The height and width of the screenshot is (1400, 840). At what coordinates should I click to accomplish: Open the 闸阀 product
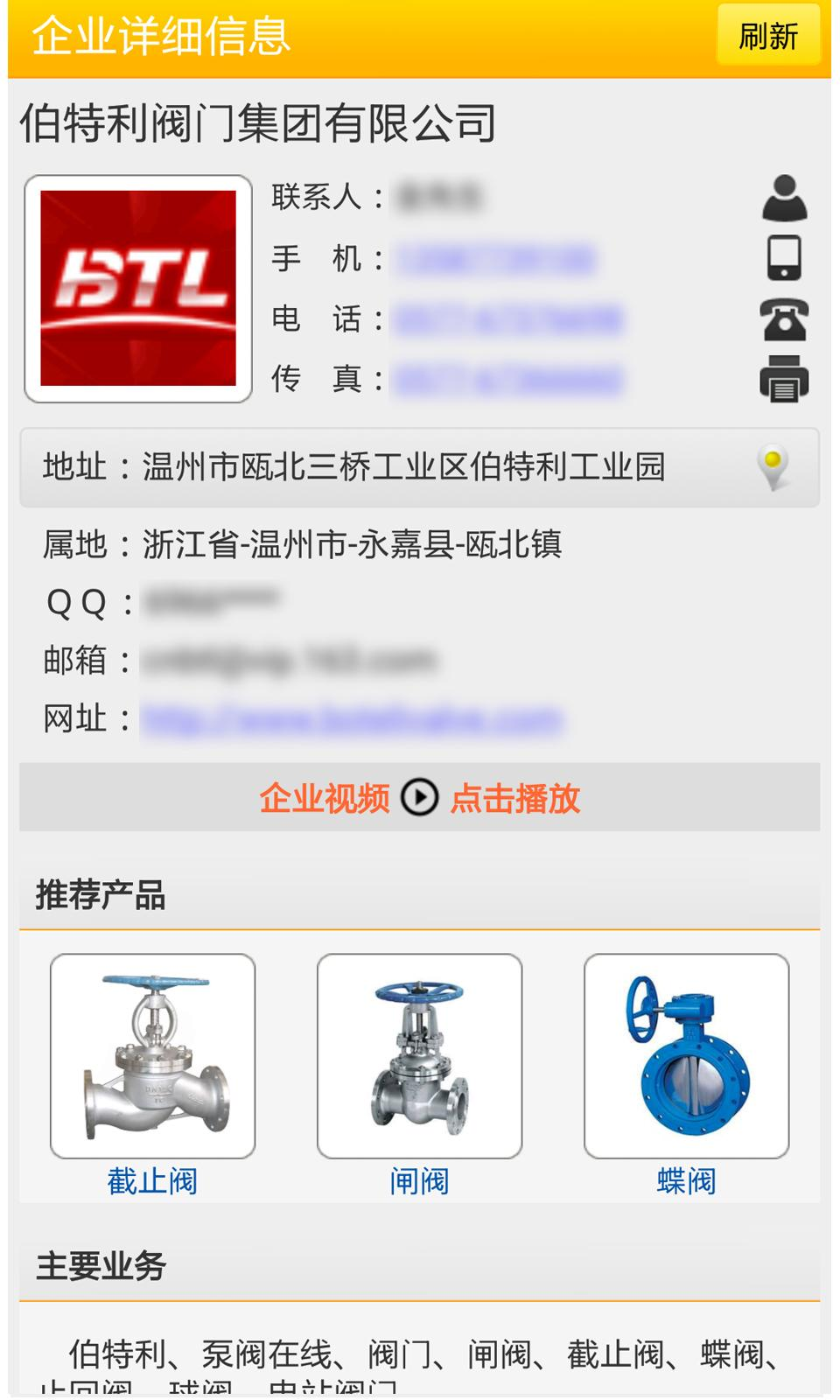tap(419, 1056)
